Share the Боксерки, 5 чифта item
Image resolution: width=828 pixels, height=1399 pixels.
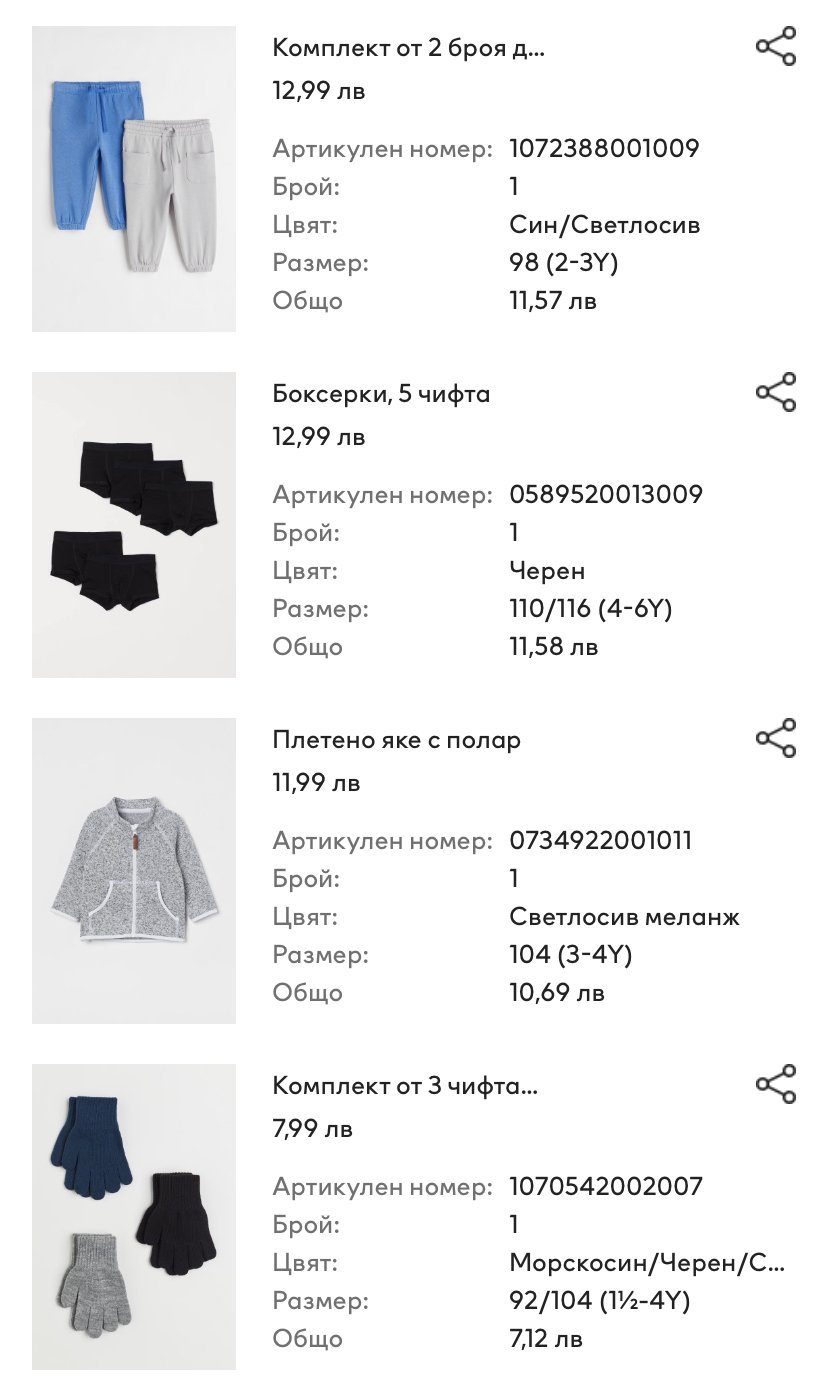click(x=776, y=393)
